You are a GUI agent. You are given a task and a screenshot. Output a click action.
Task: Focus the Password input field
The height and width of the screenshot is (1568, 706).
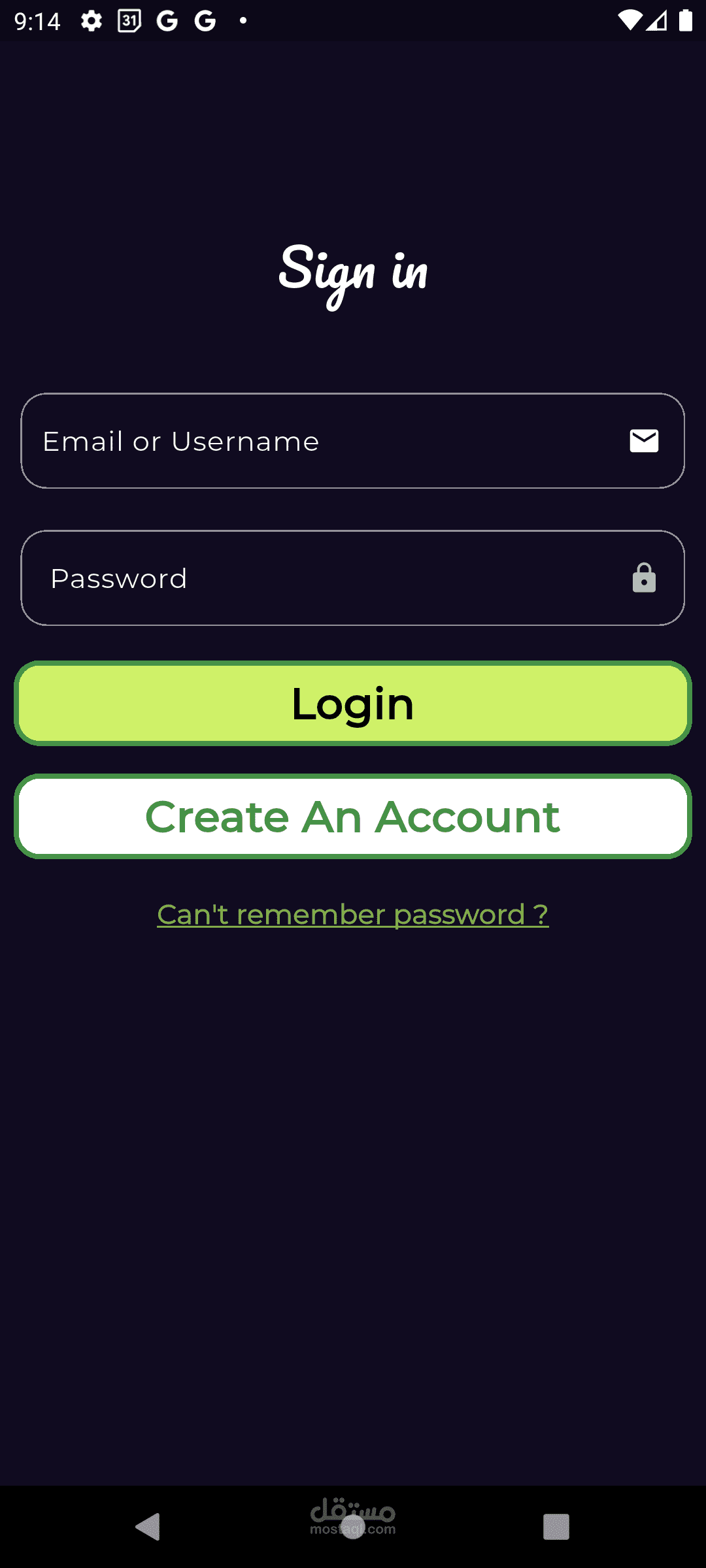(x=353, y=578)
